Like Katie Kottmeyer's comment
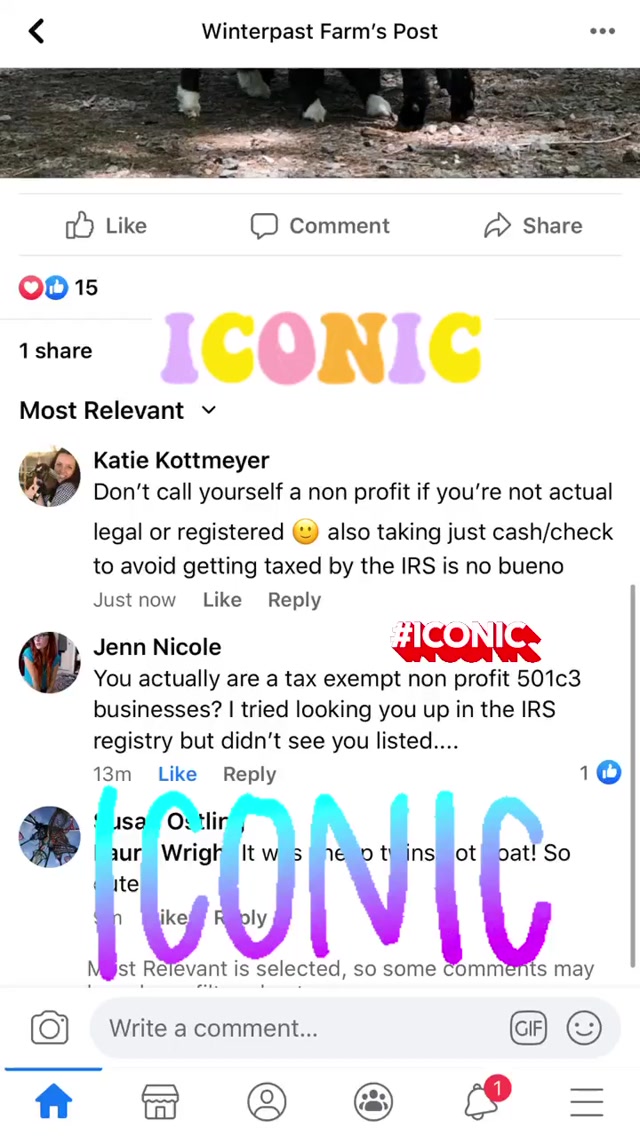The image size is (640, 1136). [x=222, y=600]
